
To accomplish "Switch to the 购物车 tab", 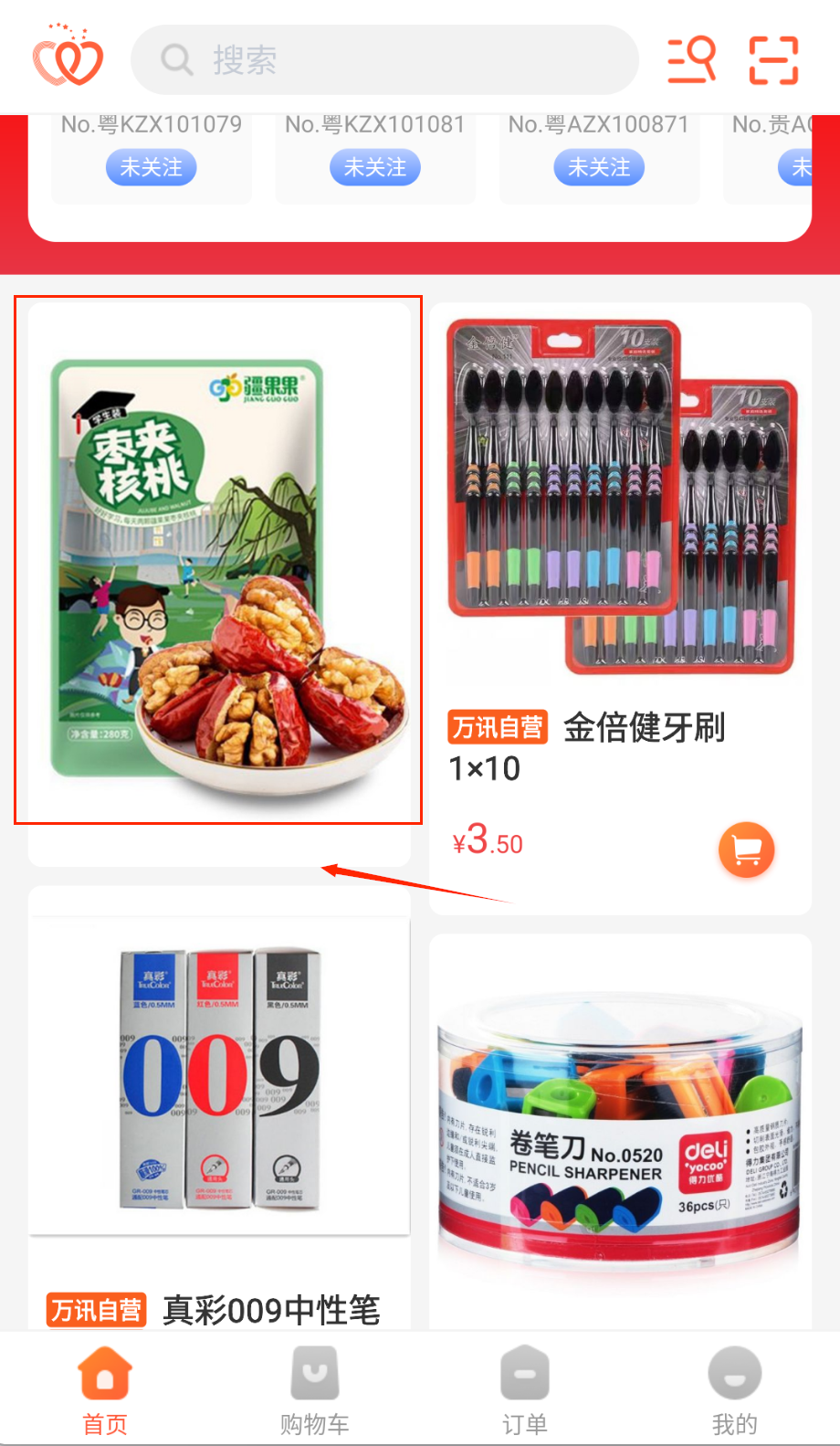I will 315,1389.
